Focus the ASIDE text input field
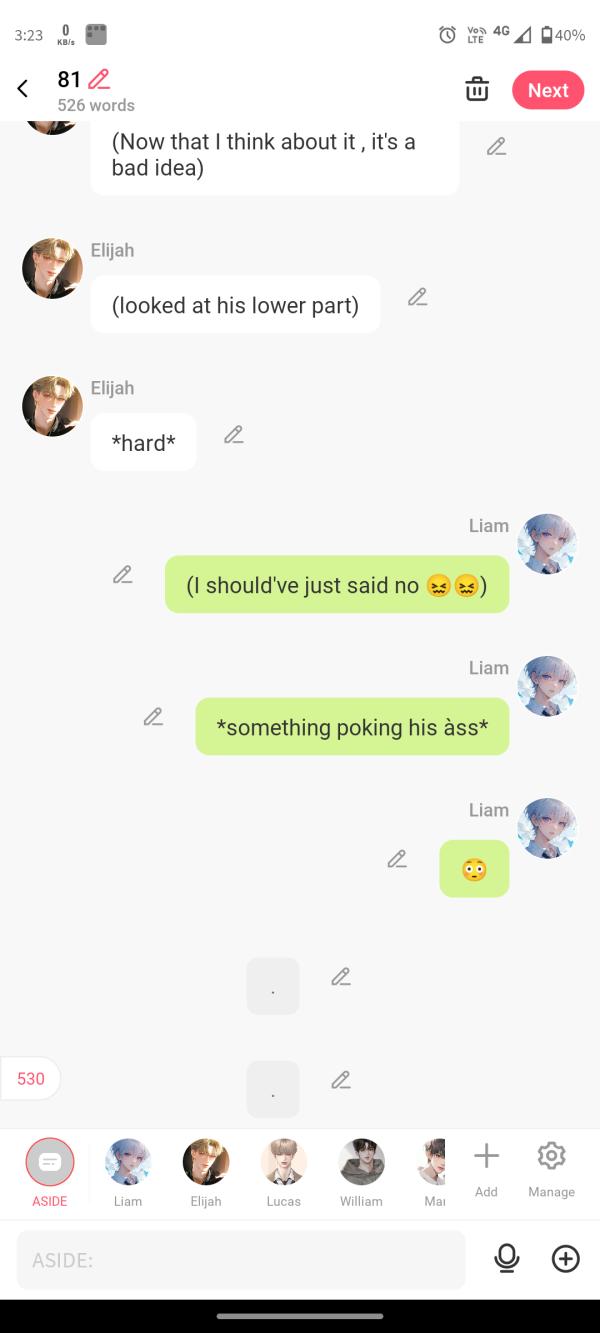Image resolution: width=600 pixels, height=1333 pixels. (x=240, y=1260)
